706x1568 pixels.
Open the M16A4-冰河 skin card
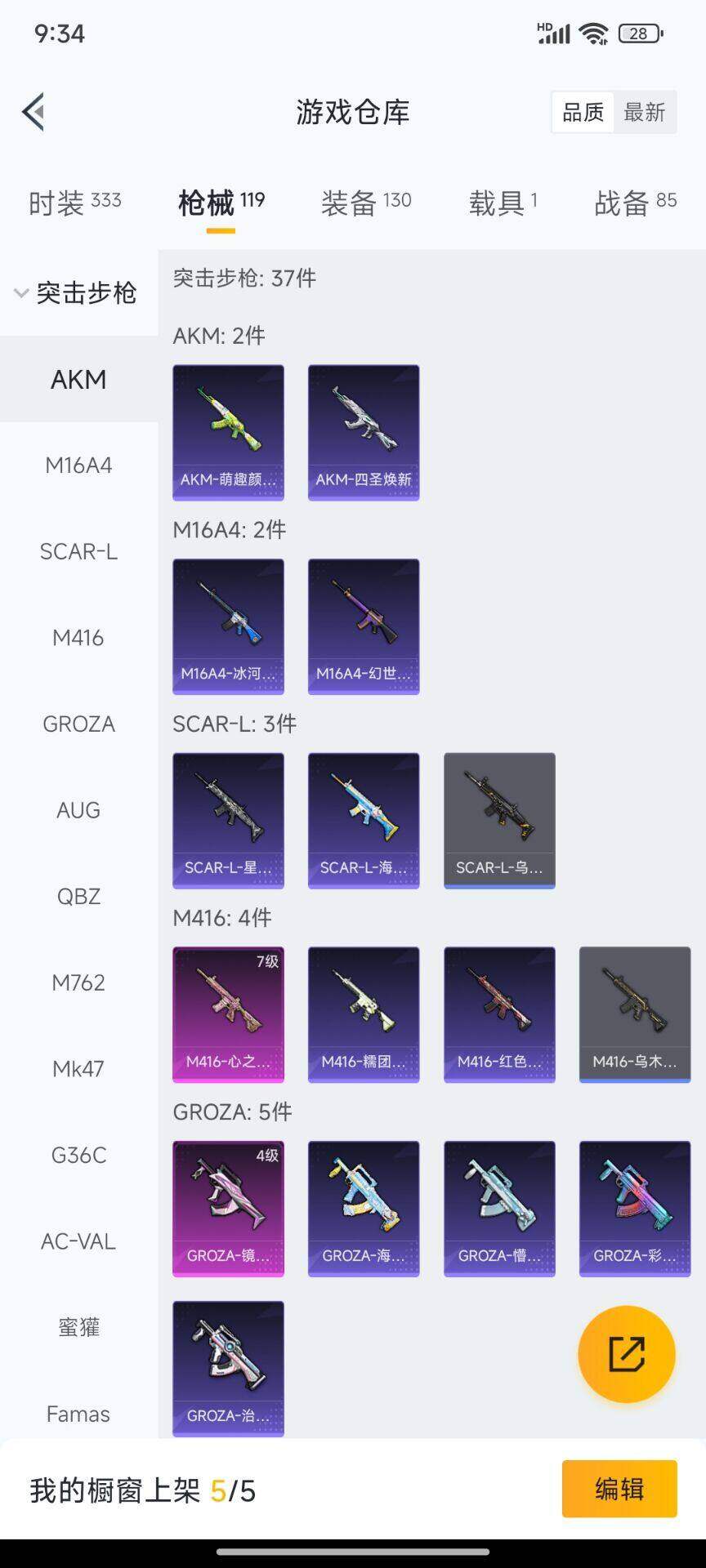pyautogui.click(x=228, y=626)
